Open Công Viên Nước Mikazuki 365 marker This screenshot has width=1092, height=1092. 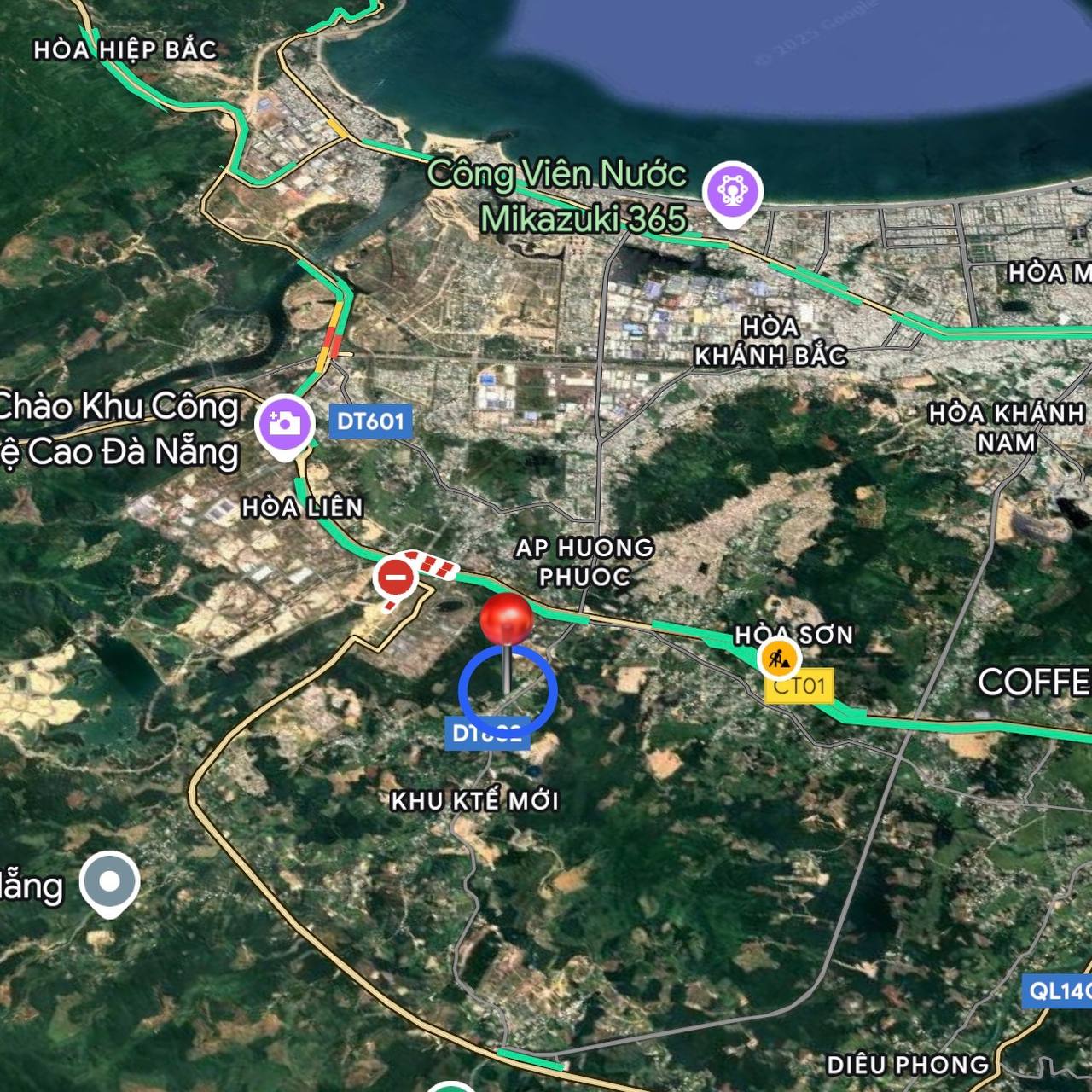[x=732, y=190]
